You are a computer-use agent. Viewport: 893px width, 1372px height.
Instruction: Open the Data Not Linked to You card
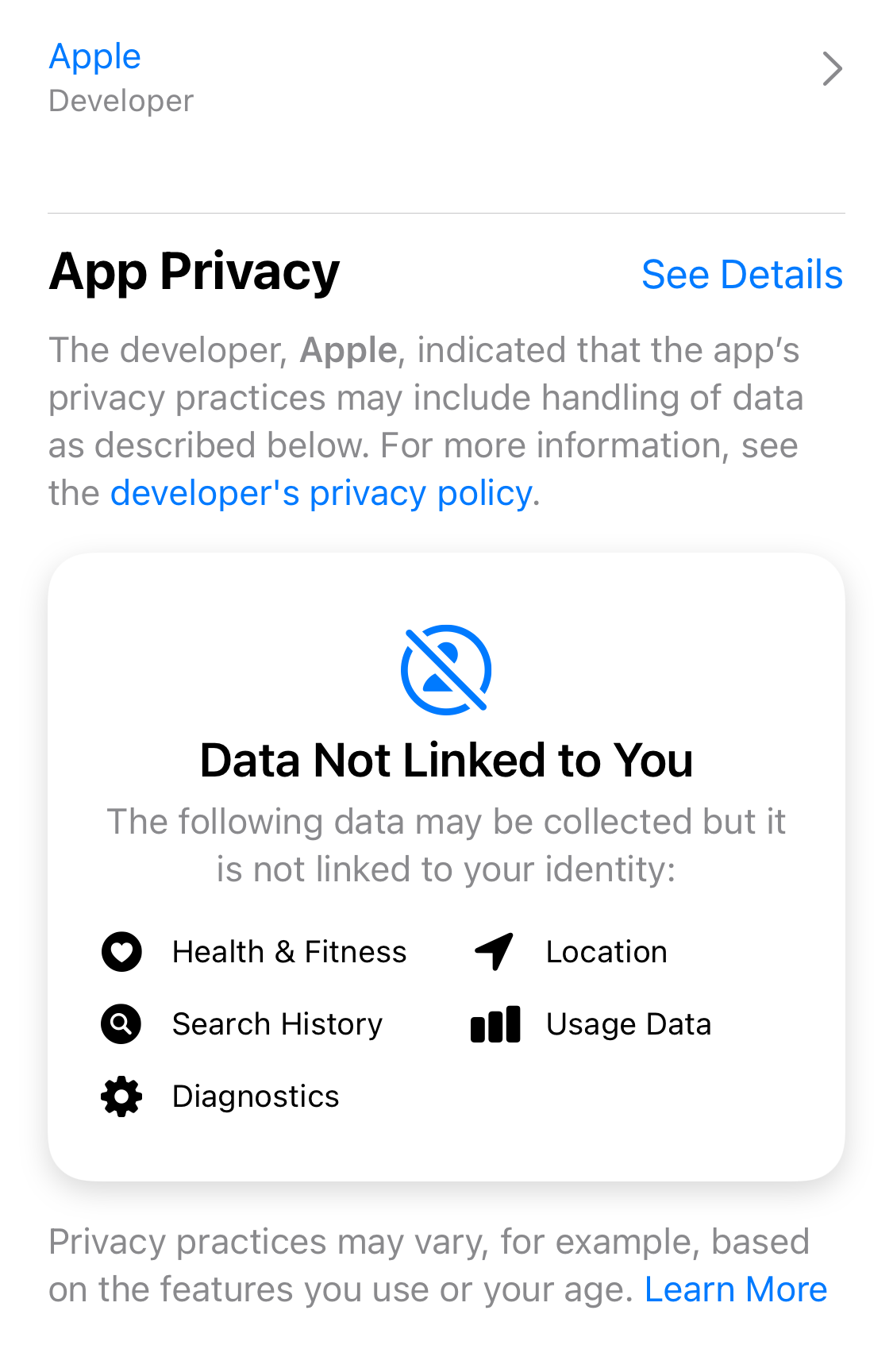[446, 865]
